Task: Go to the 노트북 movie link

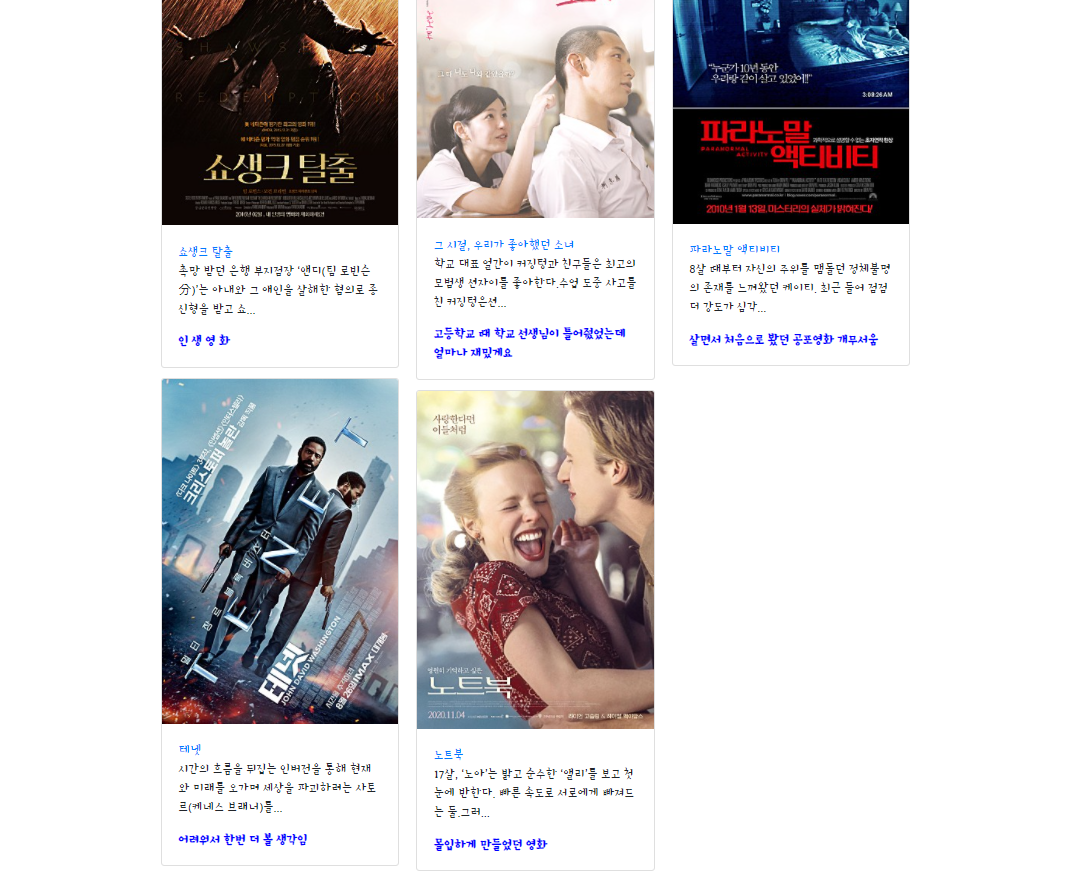Action: pos(449,754)
